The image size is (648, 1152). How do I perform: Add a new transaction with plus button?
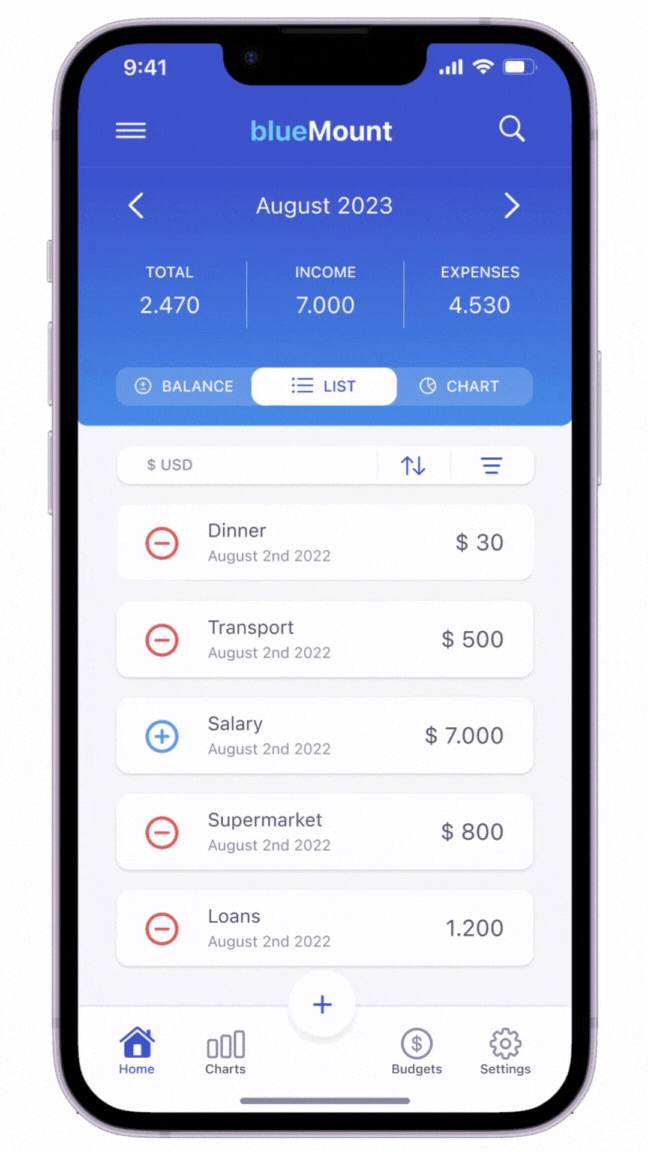(322, 1005)
